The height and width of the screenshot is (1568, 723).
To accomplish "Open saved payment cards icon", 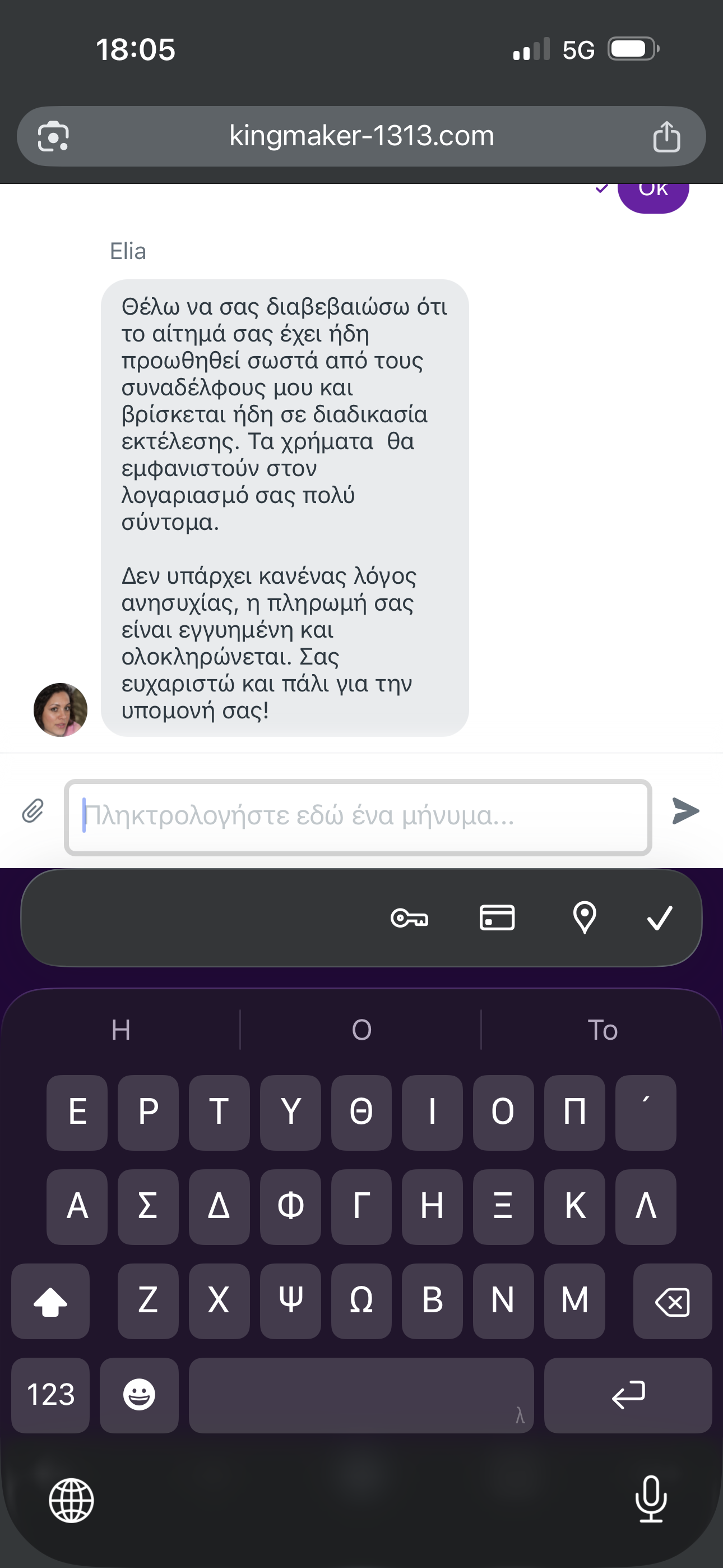I will point(497,918).
